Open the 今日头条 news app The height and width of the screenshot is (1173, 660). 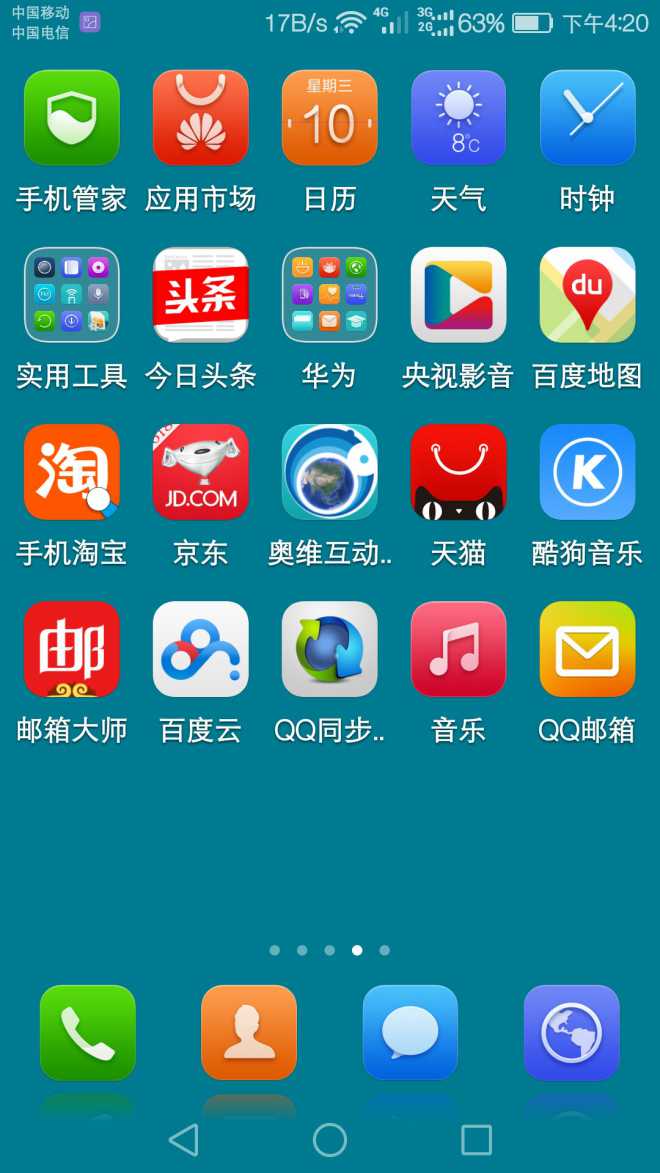coord(201,295)
